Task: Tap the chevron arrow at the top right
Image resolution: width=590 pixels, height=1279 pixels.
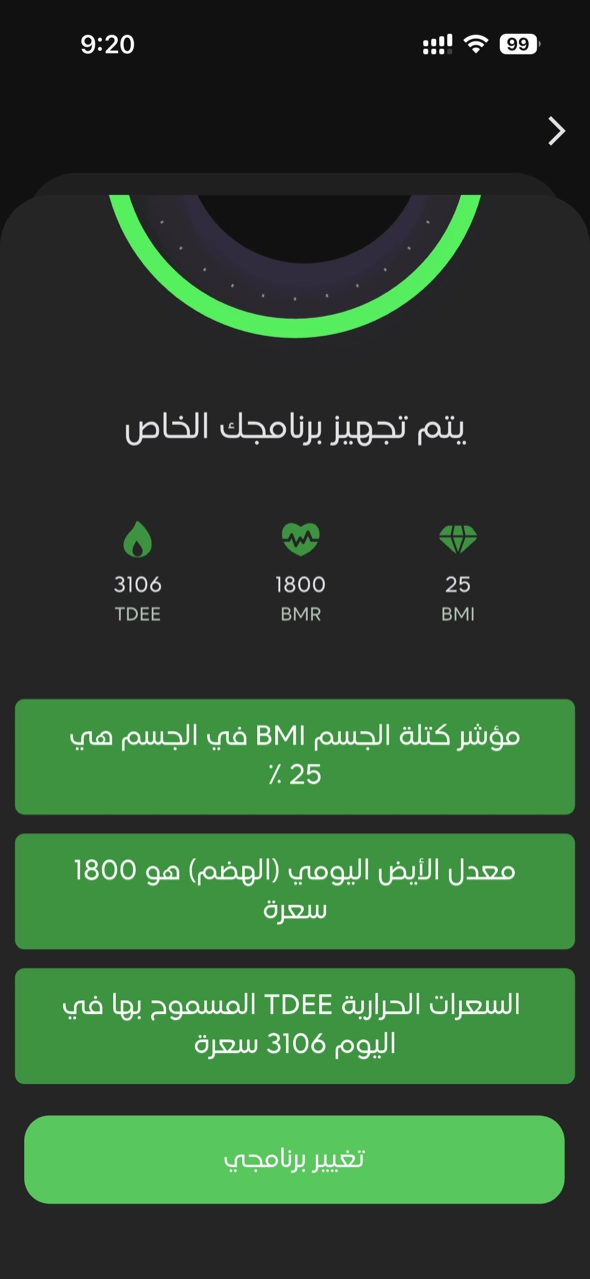Action: pyautogui.click(x=557, y=131)
